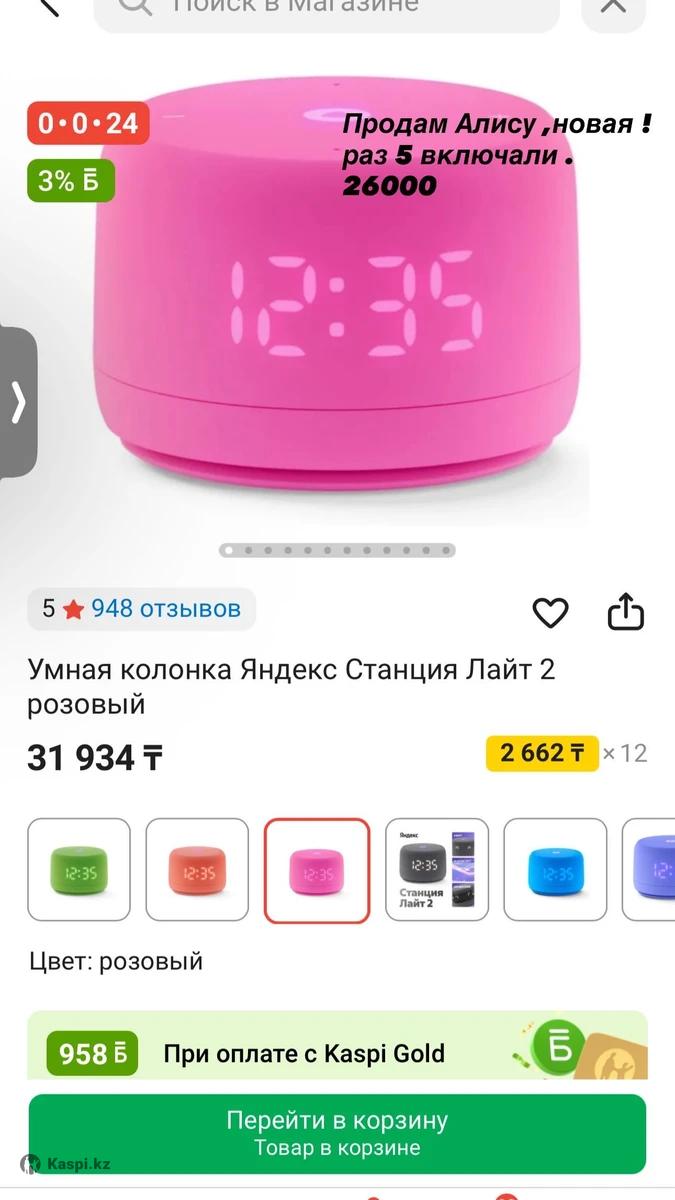
Task: Close the search with the X icon
Action: [613, 6]
